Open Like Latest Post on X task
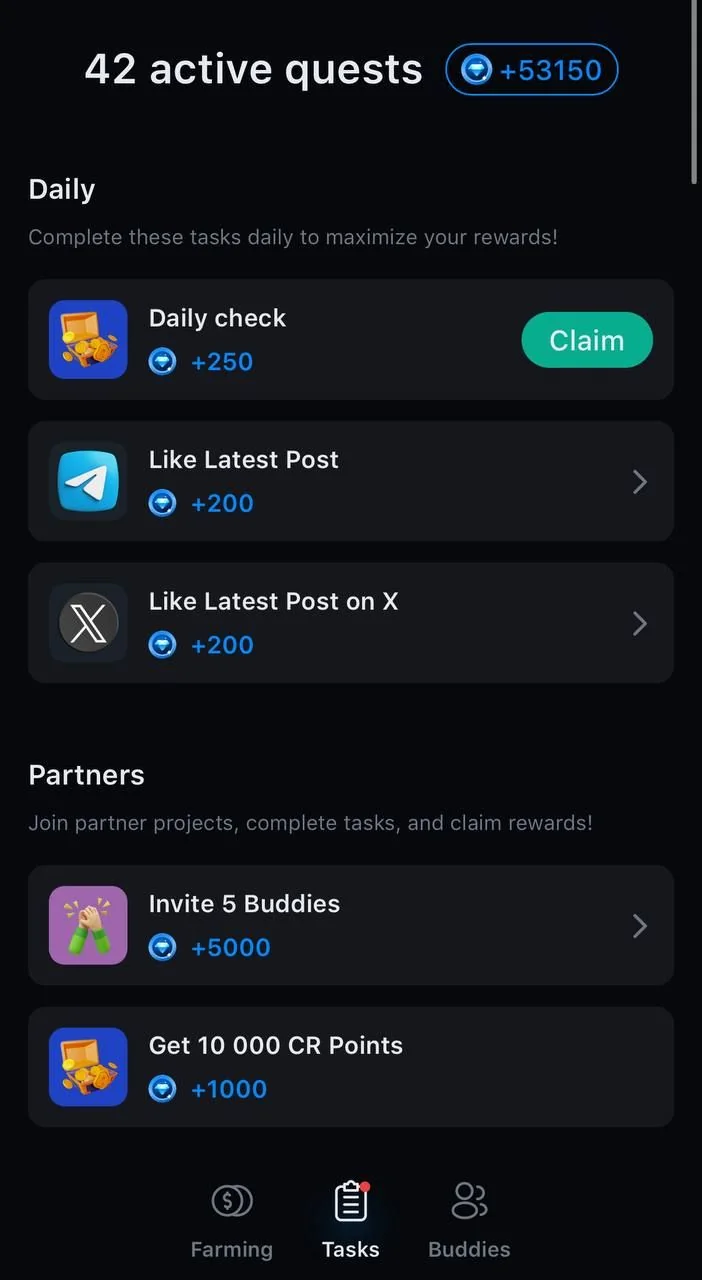 351,623
